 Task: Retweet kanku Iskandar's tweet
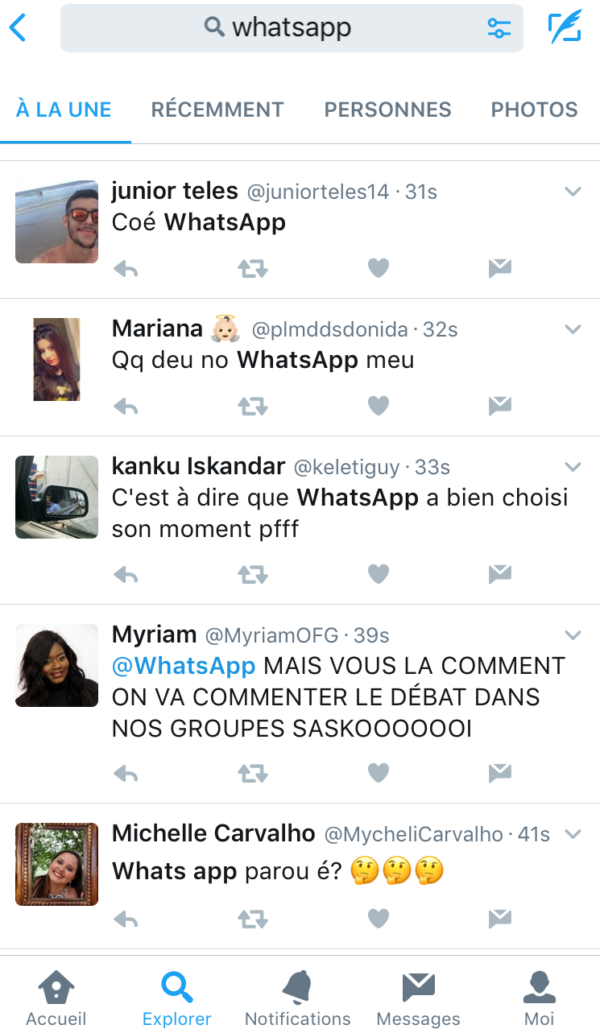(252, 574)
